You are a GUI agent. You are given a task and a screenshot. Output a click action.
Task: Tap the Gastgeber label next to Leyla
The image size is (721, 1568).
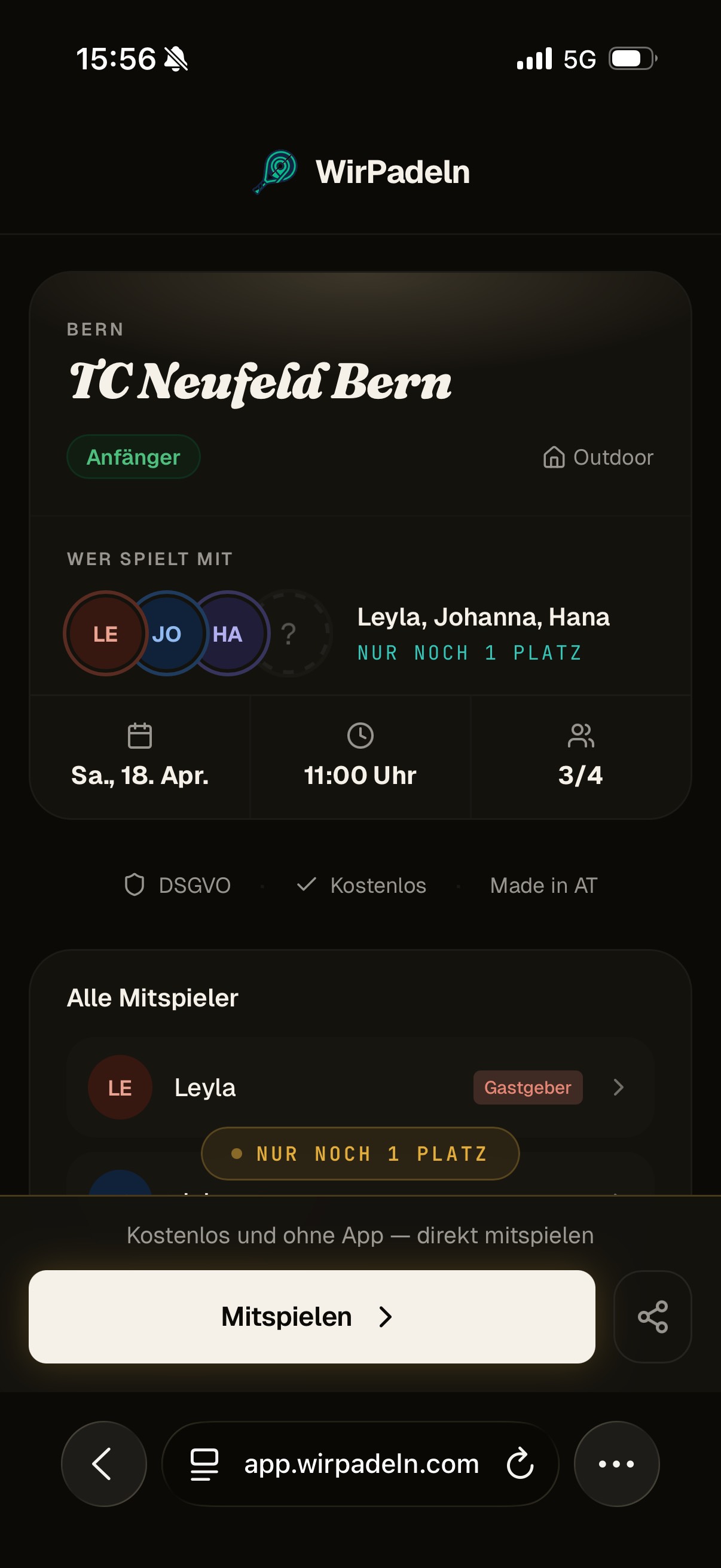tap(527, 1087)
